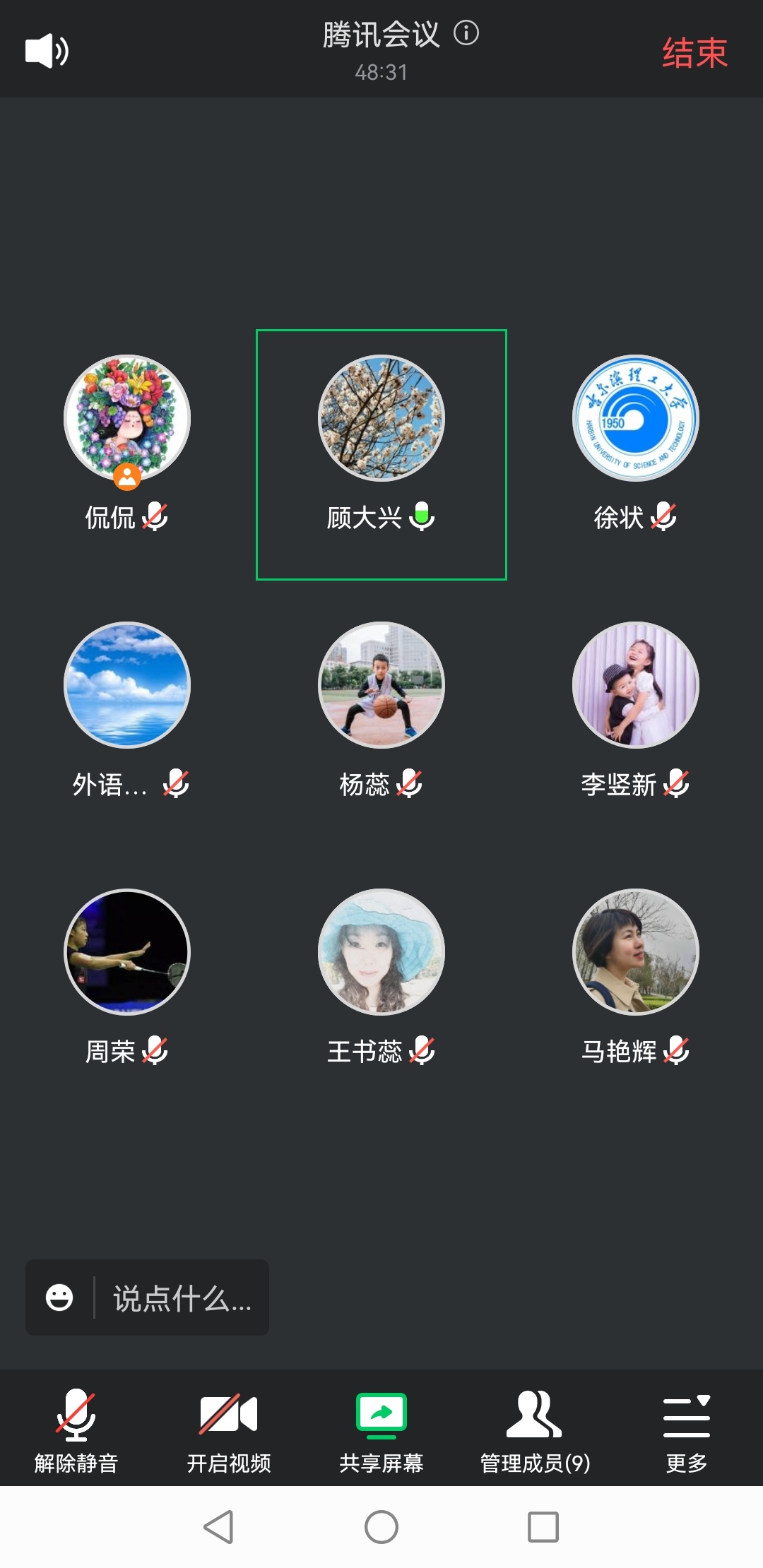
Task: Focus the 说点什么 chat input
Action: 182,1297
